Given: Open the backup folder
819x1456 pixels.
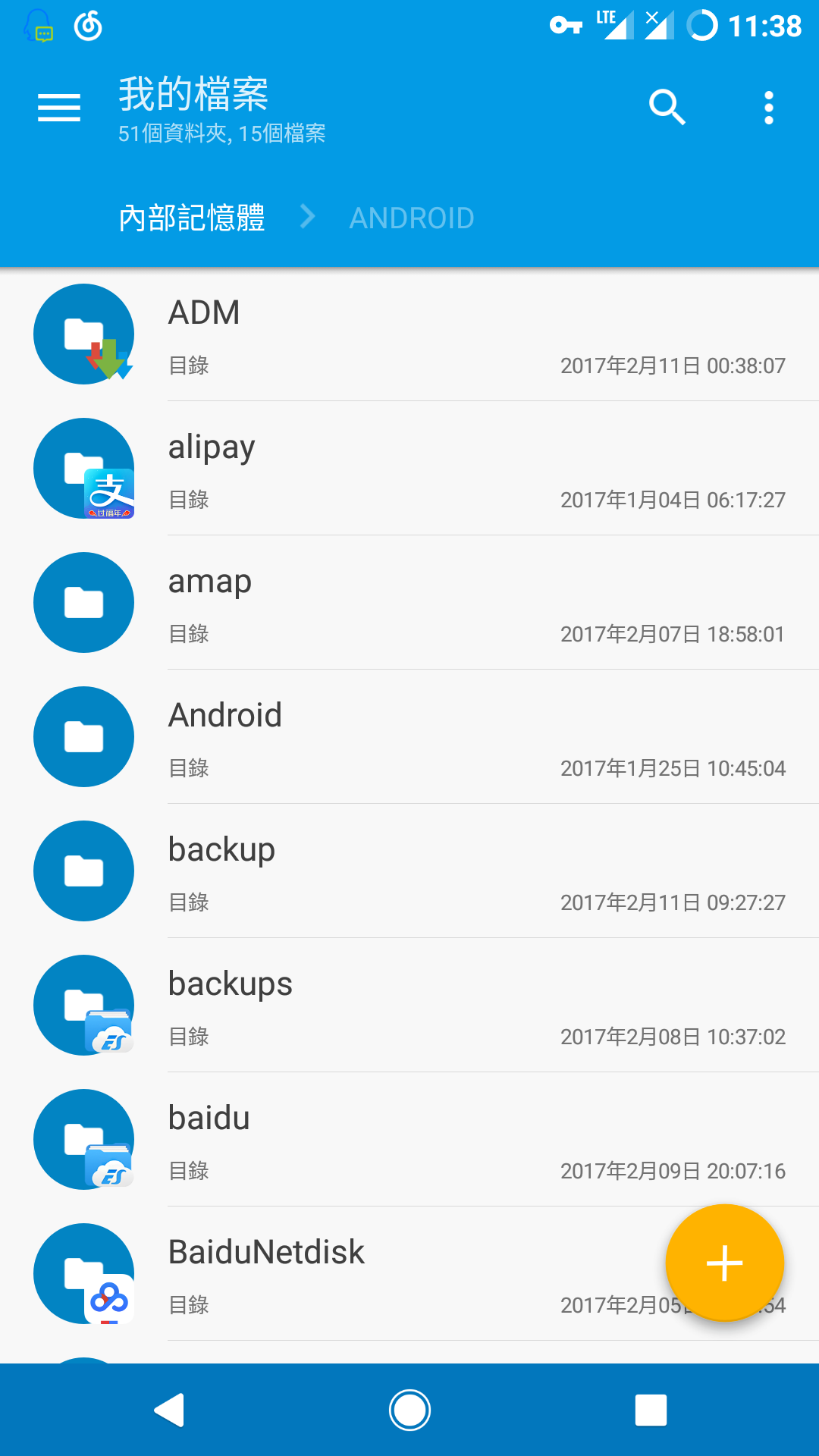Looking at the screenshot, I should tap(409, 871).
